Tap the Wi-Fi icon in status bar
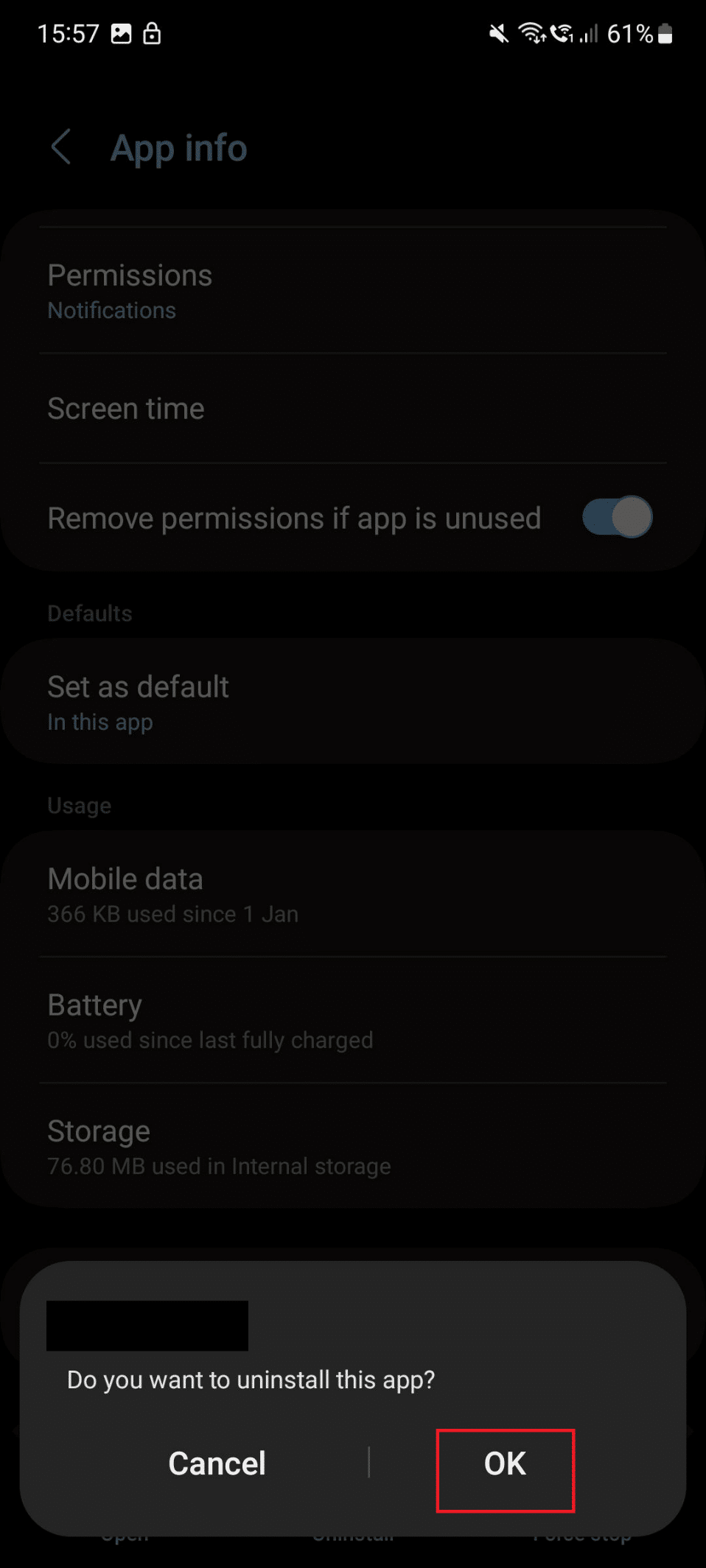 point(532,33)
